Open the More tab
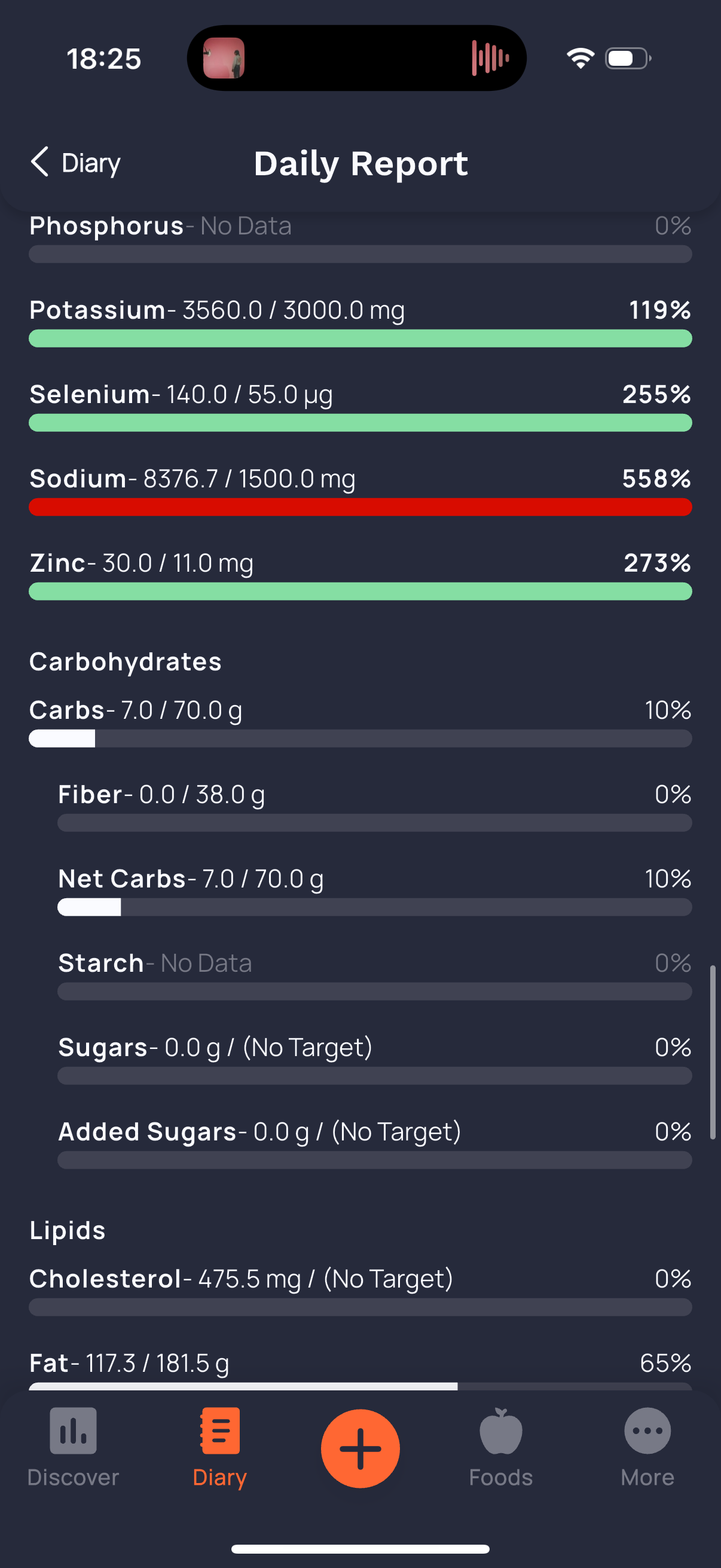Screen dimensions: 721x1568 coord(647,1447)
